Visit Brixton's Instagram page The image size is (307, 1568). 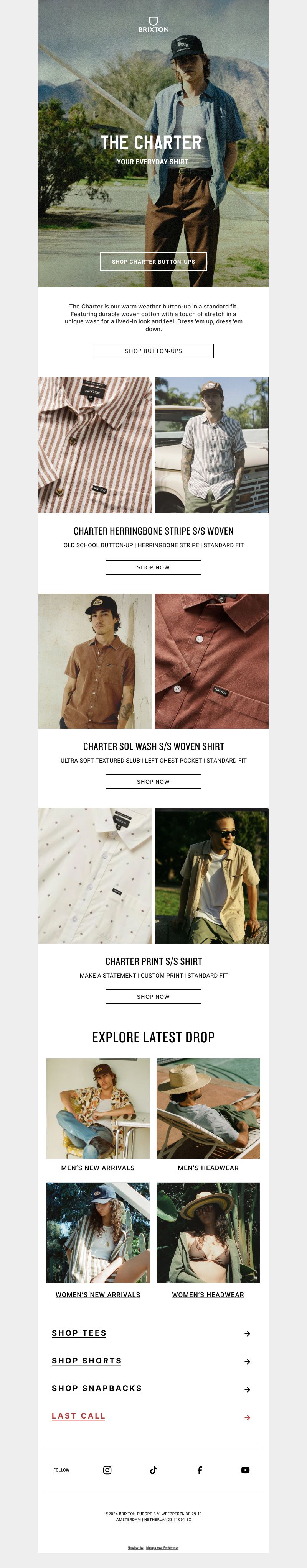coord(107,1470)
